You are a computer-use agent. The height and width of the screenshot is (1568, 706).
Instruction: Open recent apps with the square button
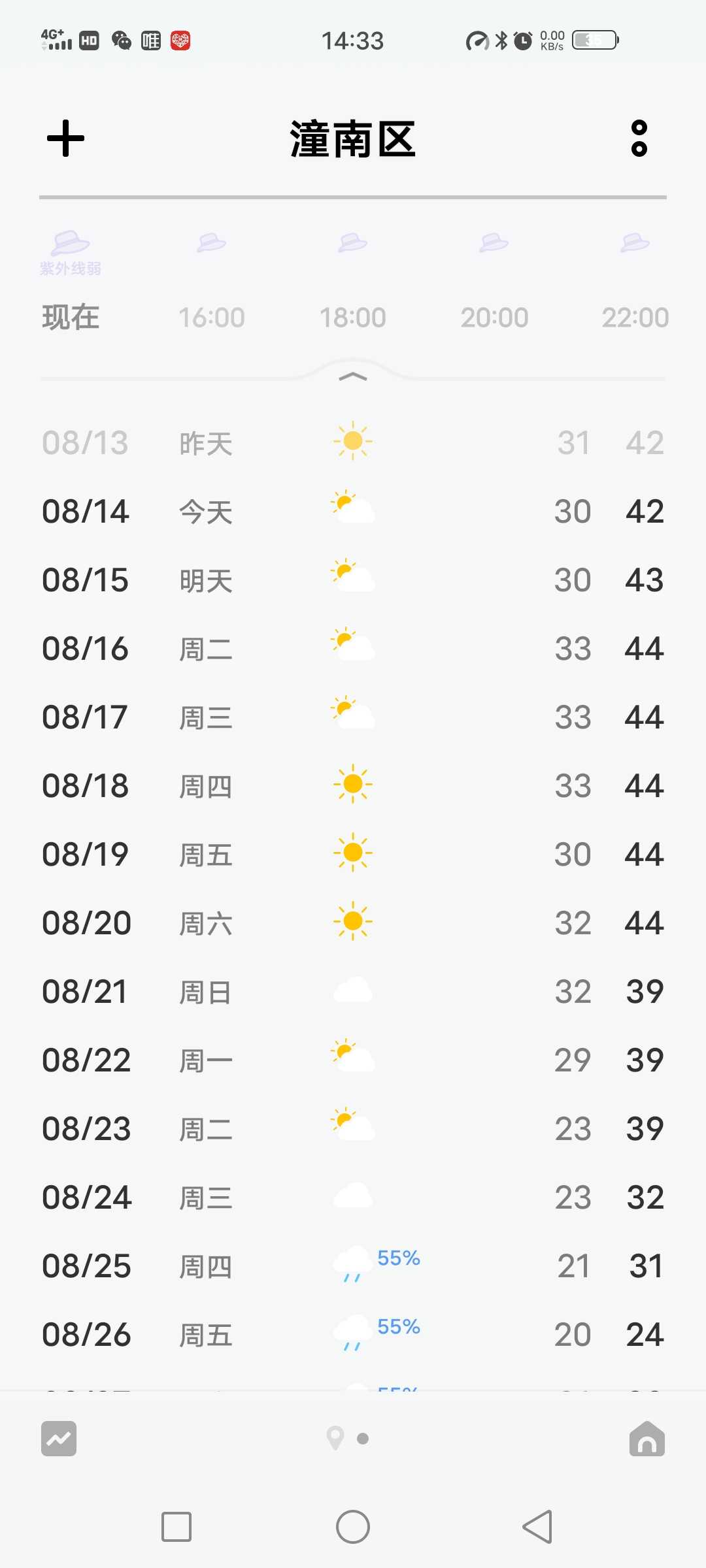coord(176,1527)
